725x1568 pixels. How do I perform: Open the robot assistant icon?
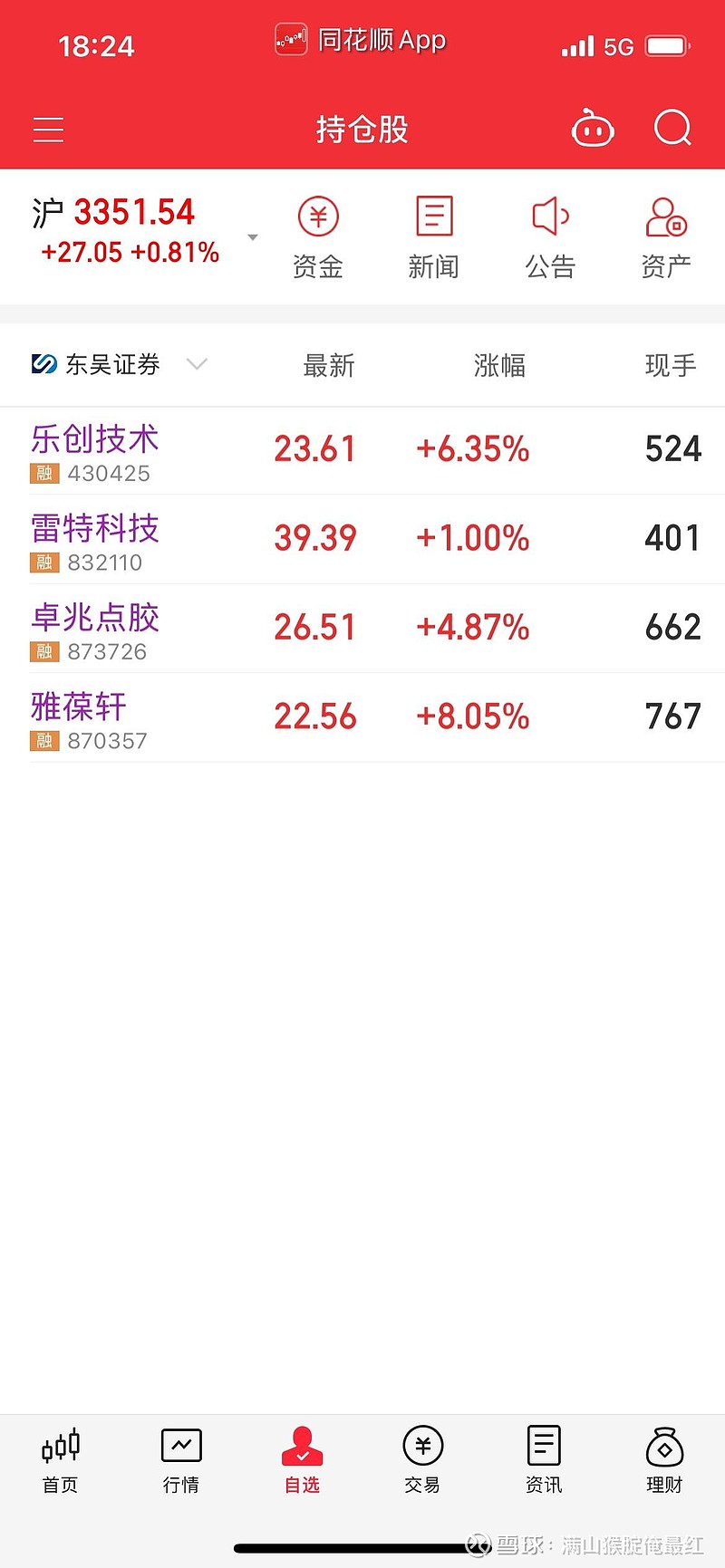click(x=593, y=129)
